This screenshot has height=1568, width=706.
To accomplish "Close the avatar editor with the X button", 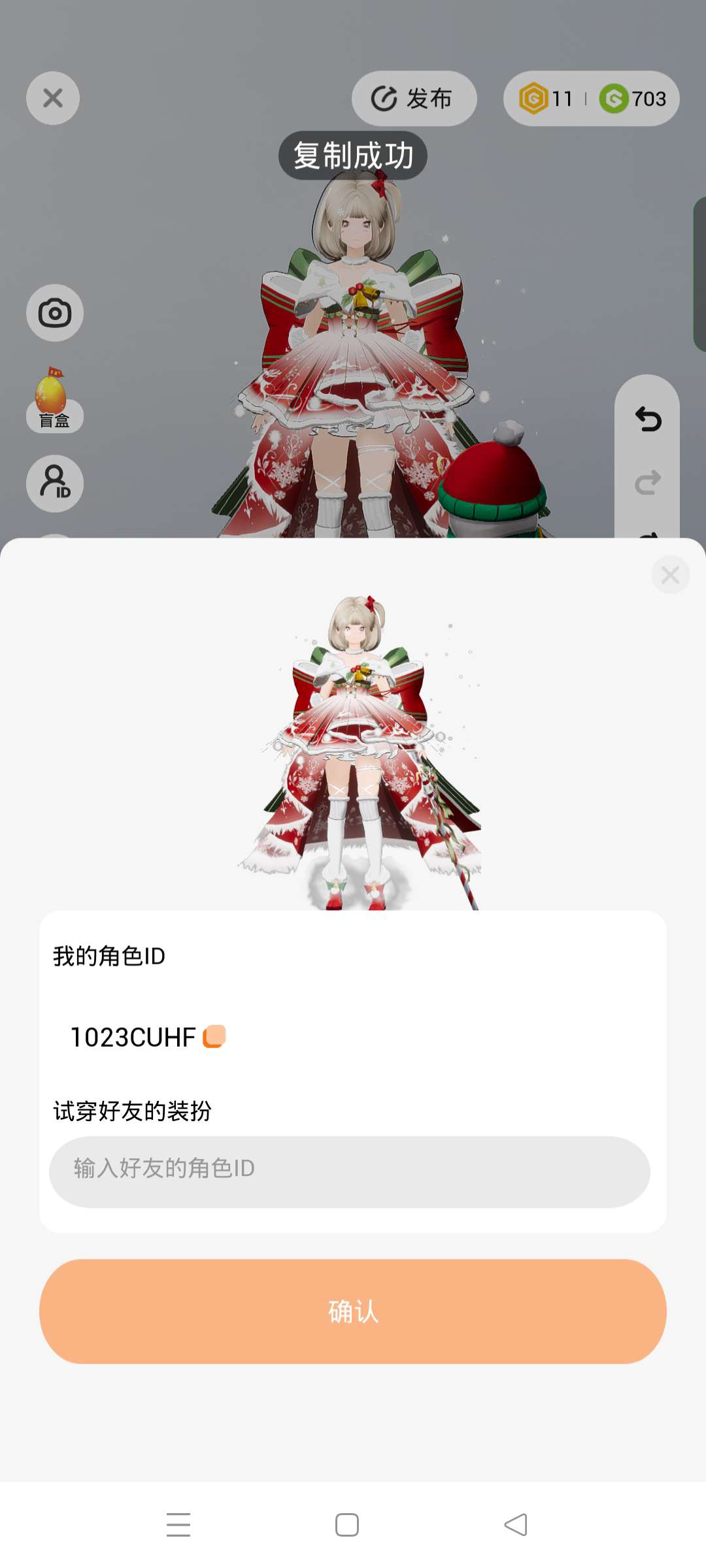I will [x=53, y=98].
